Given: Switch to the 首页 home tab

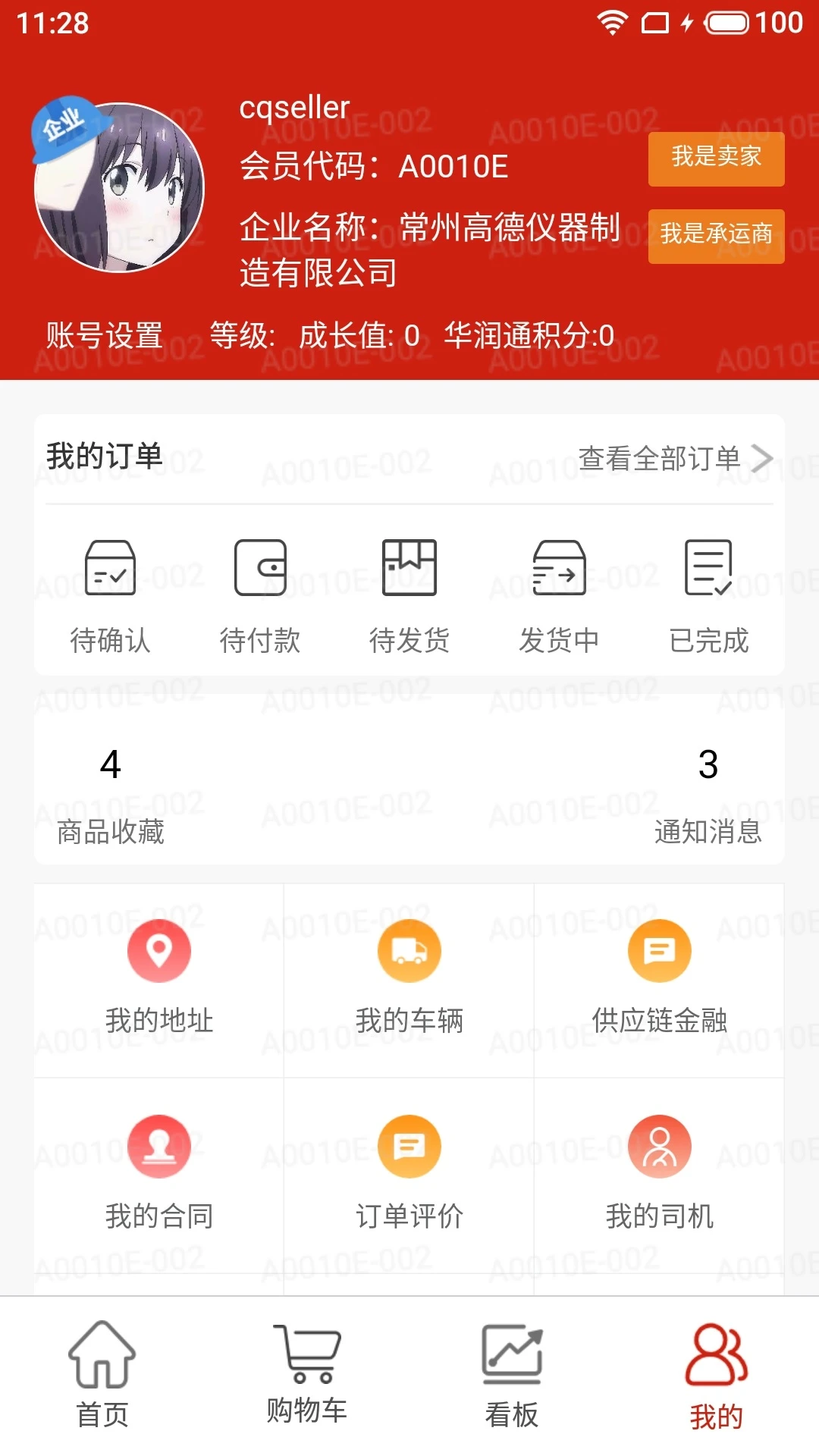Looking at the screenshot, I should 102,1365.
